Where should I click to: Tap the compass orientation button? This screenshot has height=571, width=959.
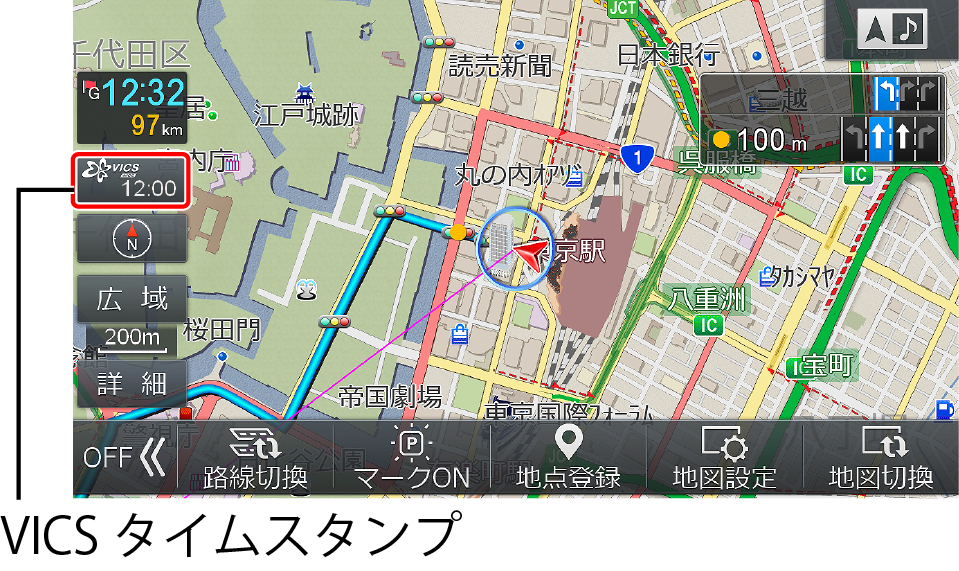click(x=131, y=238)
